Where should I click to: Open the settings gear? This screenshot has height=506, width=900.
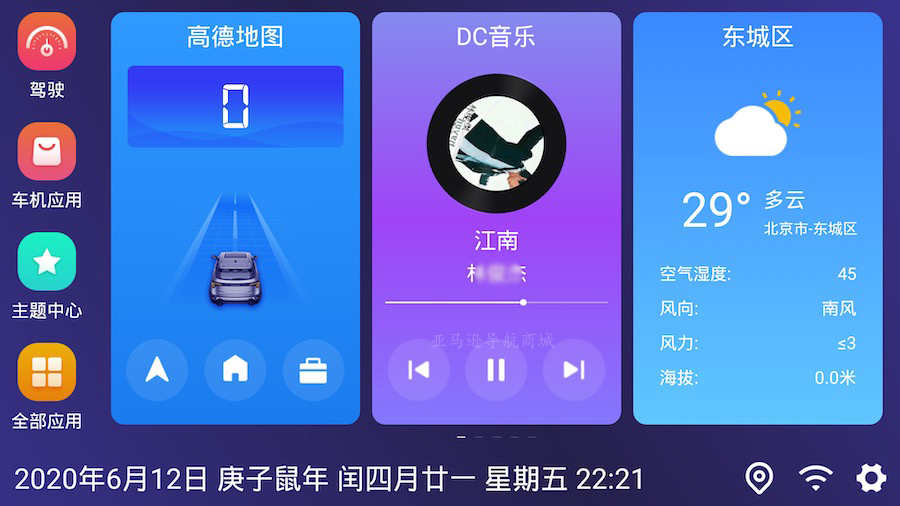click(872, 478)
